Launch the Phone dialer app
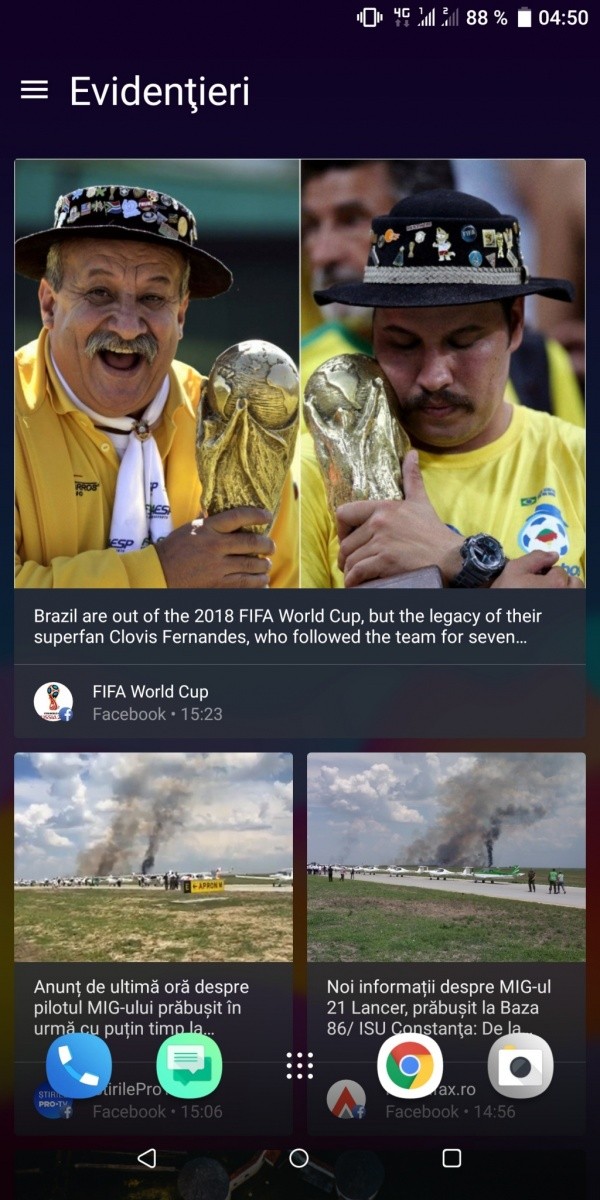The width and height of the screenshot is (600, 1200). (79, 1065)
